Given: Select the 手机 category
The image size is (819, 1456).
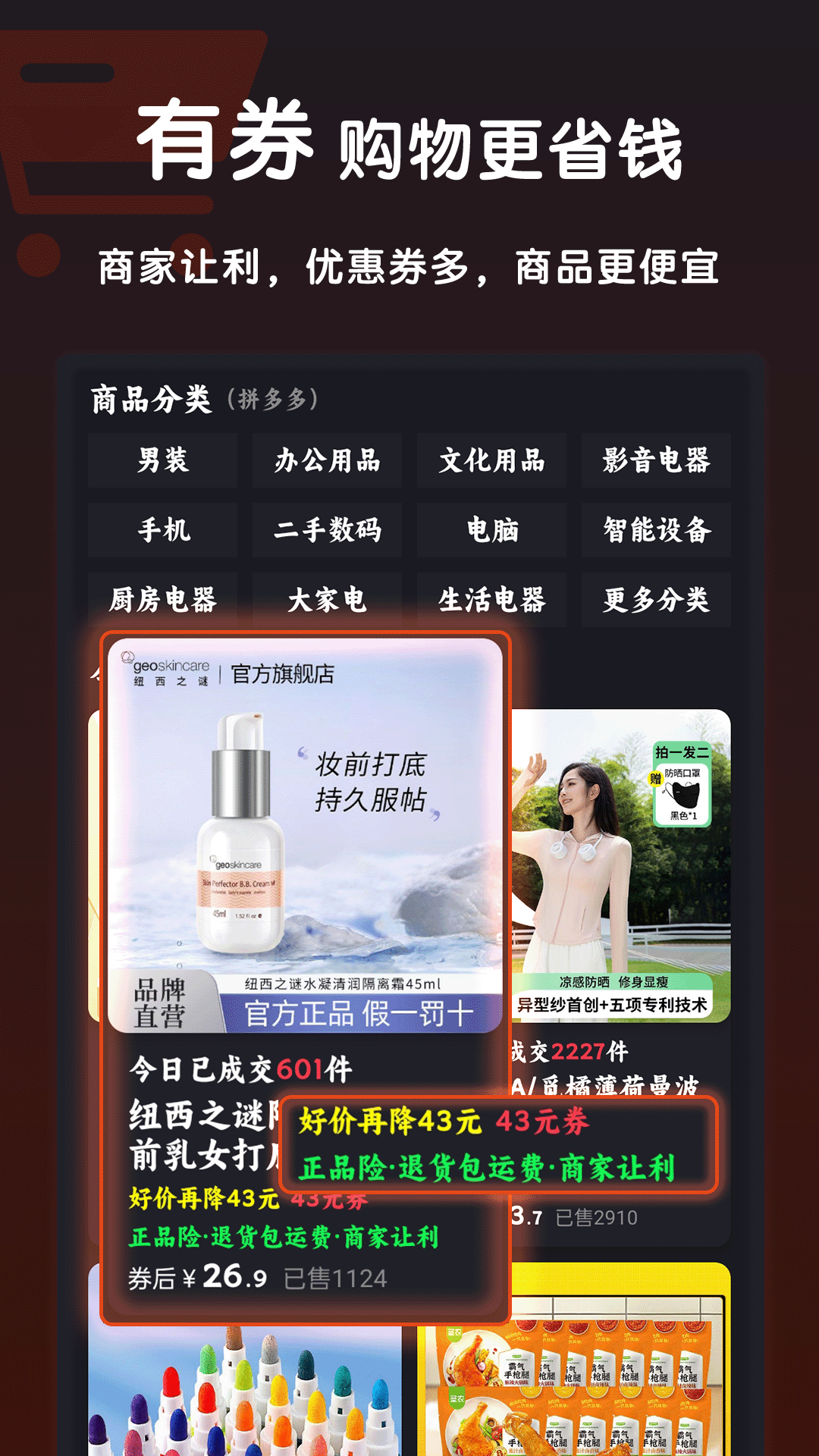Looking at the screenshot, I should 163,531.
